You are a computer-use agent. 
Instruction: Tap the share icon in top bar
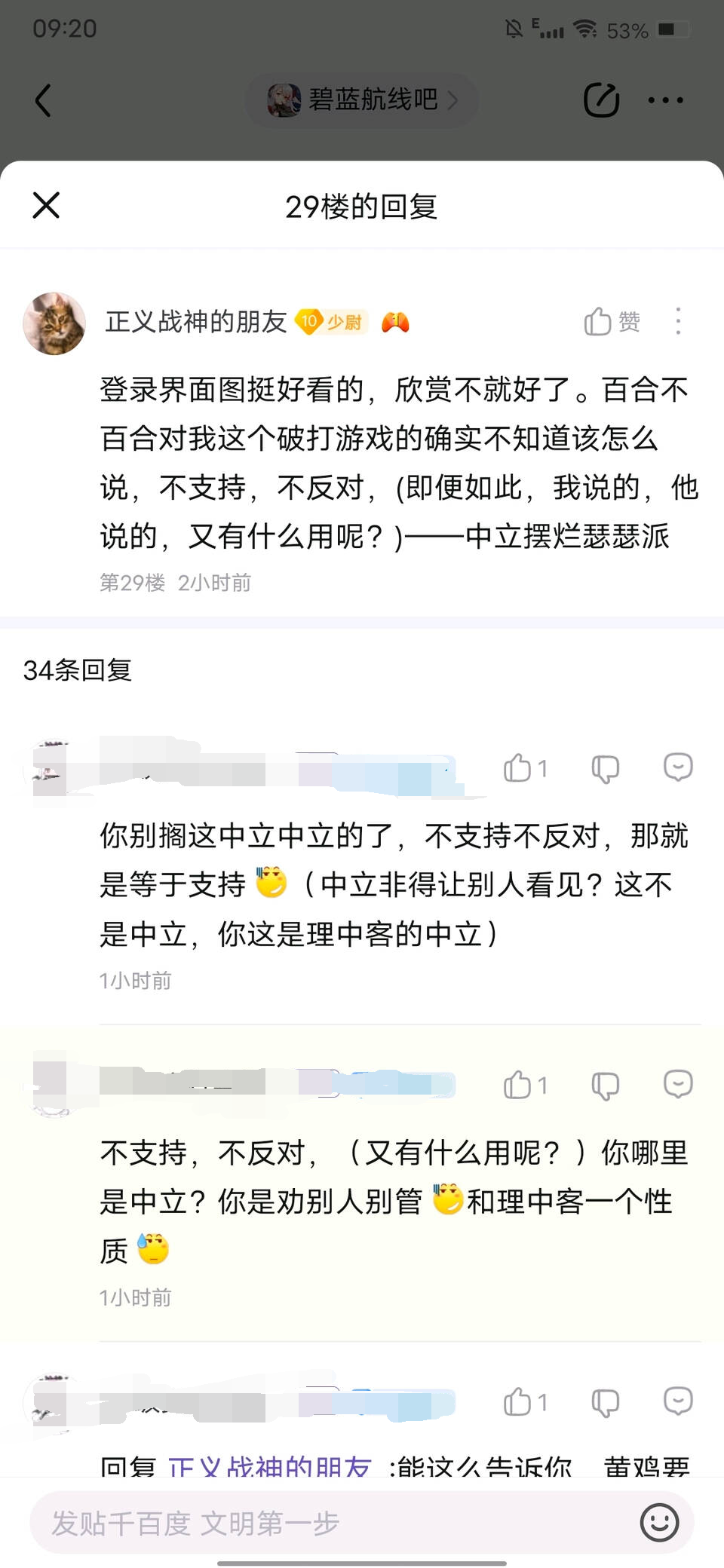click(601, 100)
